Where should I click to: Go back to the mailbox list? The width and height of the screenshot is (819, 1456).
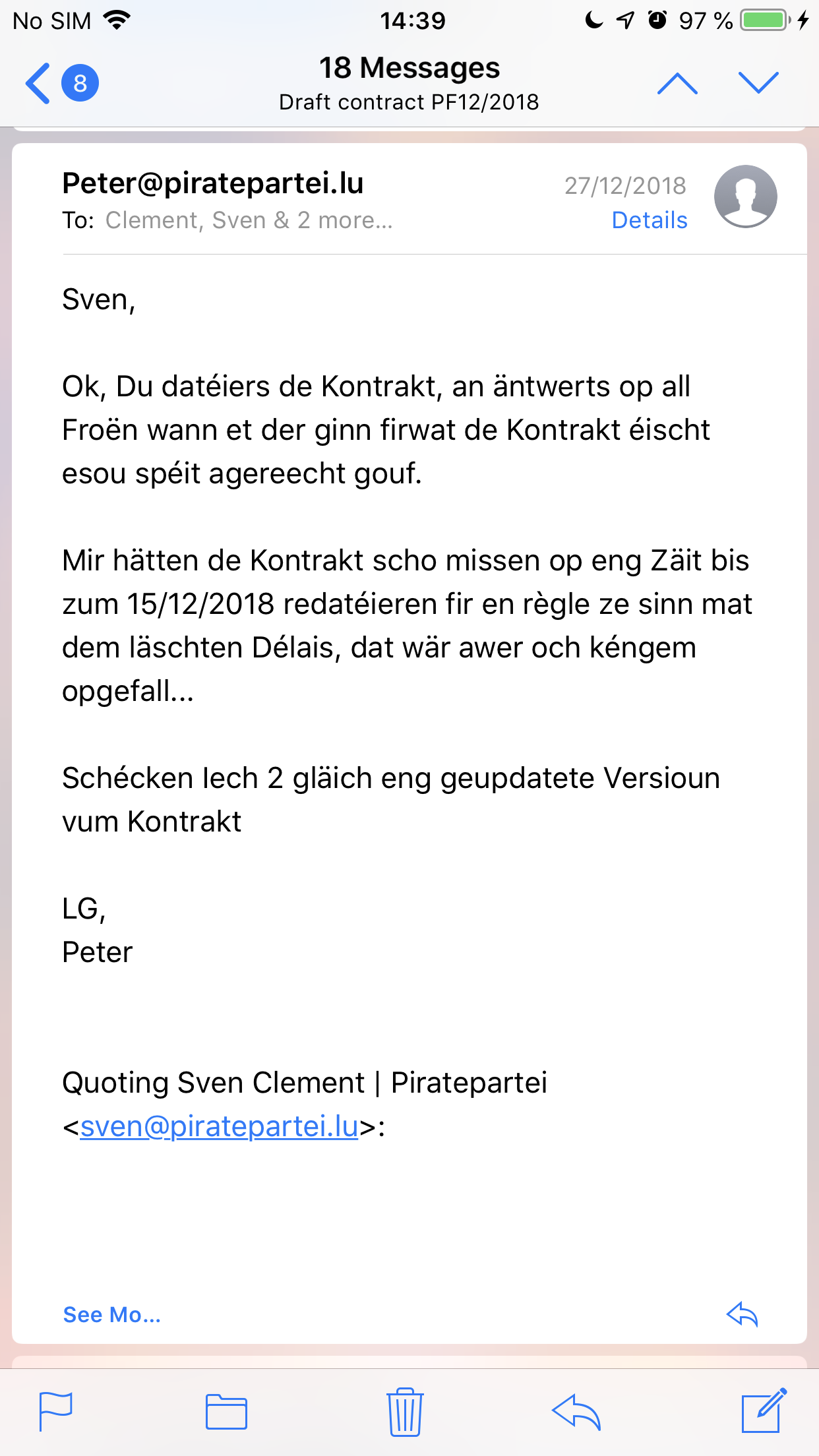pos(40,84)
